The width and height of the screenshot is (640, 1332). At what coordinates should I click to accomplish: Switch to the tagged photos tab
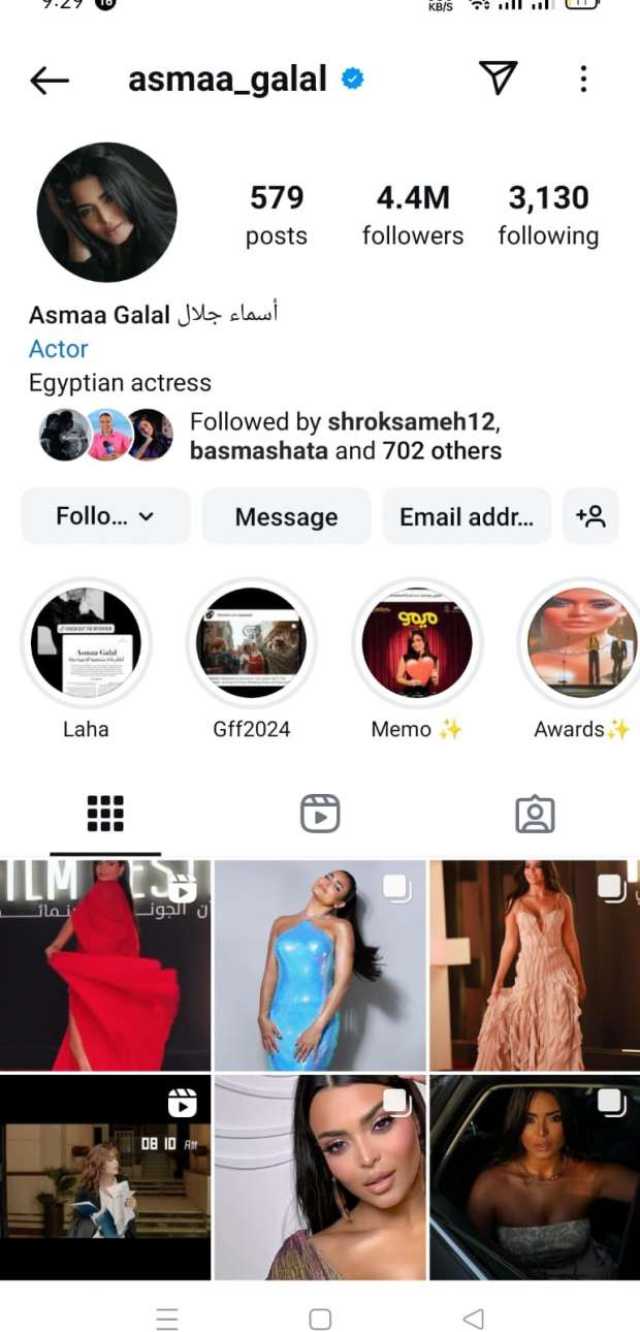534,814
